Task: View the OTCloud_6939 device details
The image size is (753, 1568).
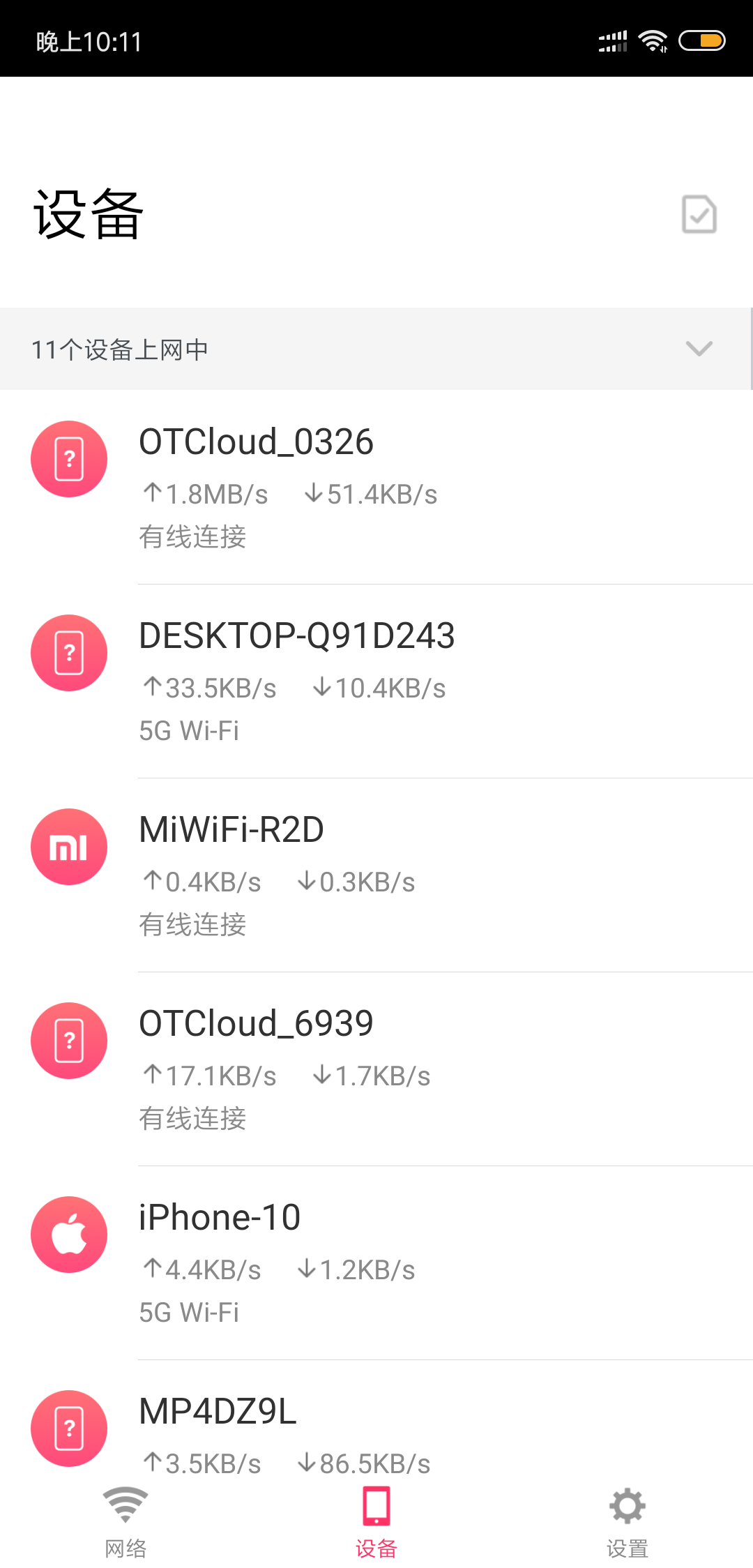Action: (x=376, y=1069)
